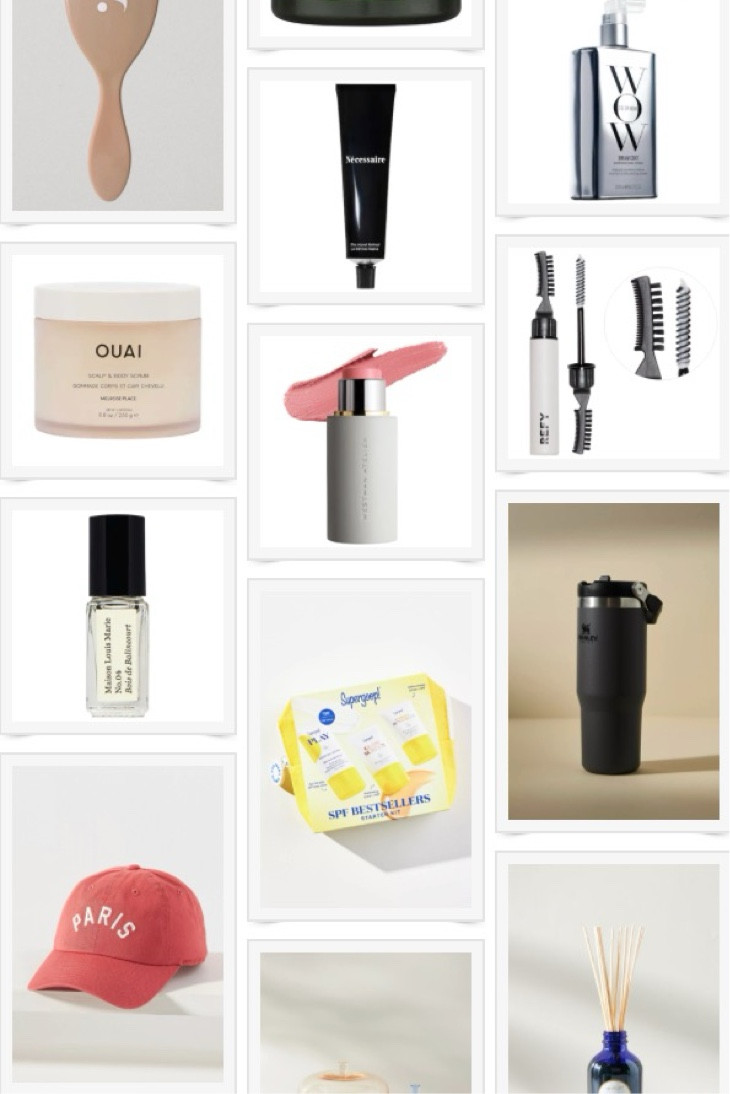The height and width of the screenshot is (1094, 730).
Task: Open the Supergoop SPF Bestsellers kit
Action: pyautogui.click(x=365, y=749)
